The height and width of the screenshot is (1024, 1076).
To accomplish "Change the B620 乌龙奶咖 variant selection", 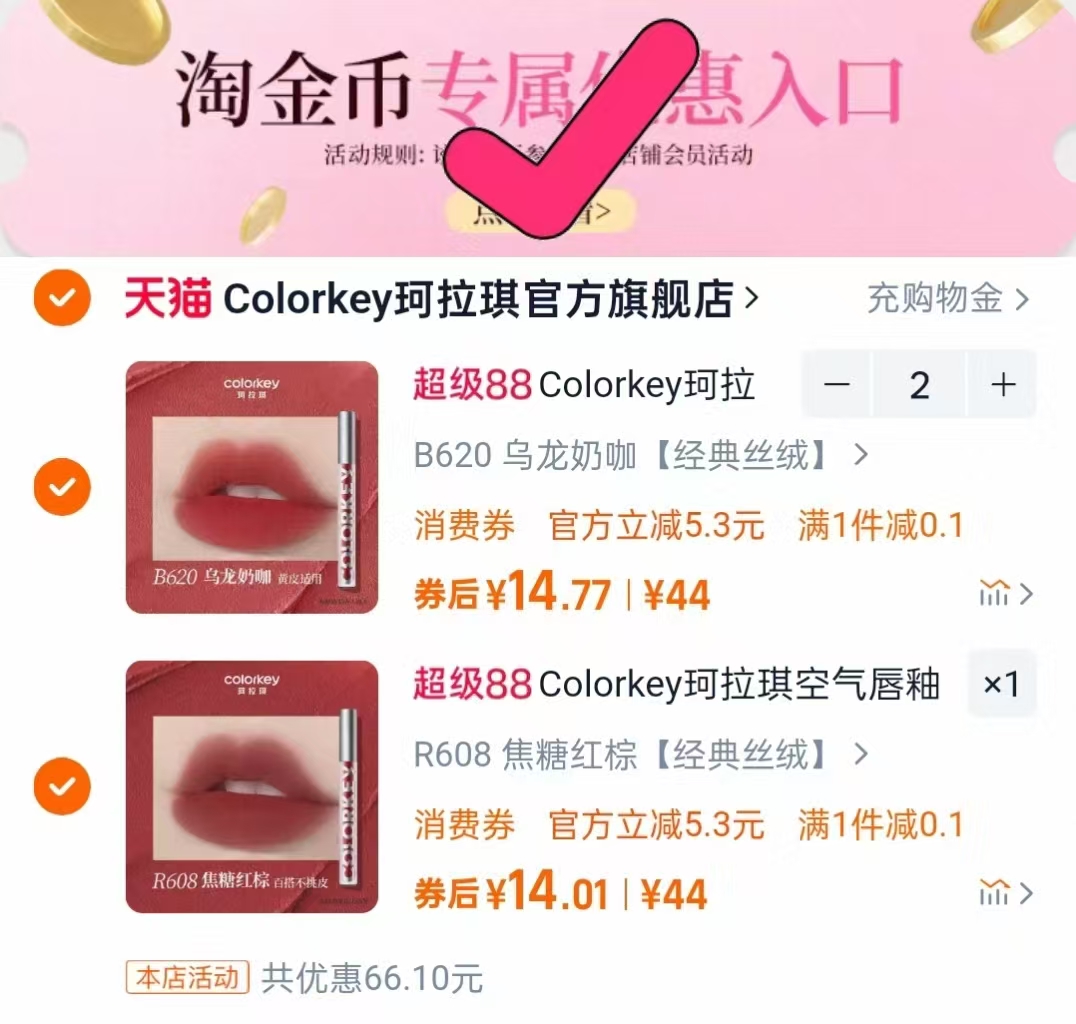I will [x=640, y=456].
